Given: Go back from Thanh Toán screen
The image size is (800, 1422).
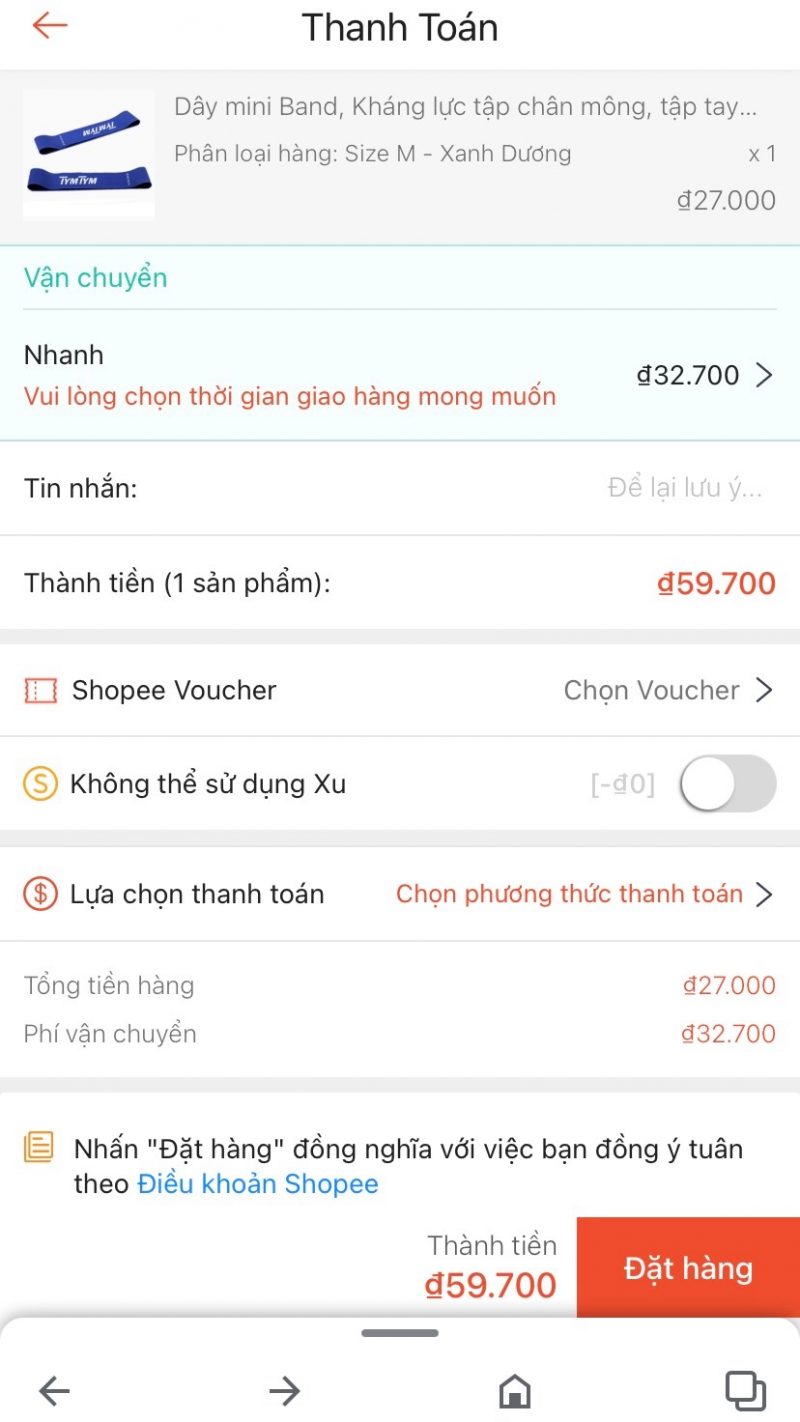Looking at the screenshot, I should tap(49, 26).
